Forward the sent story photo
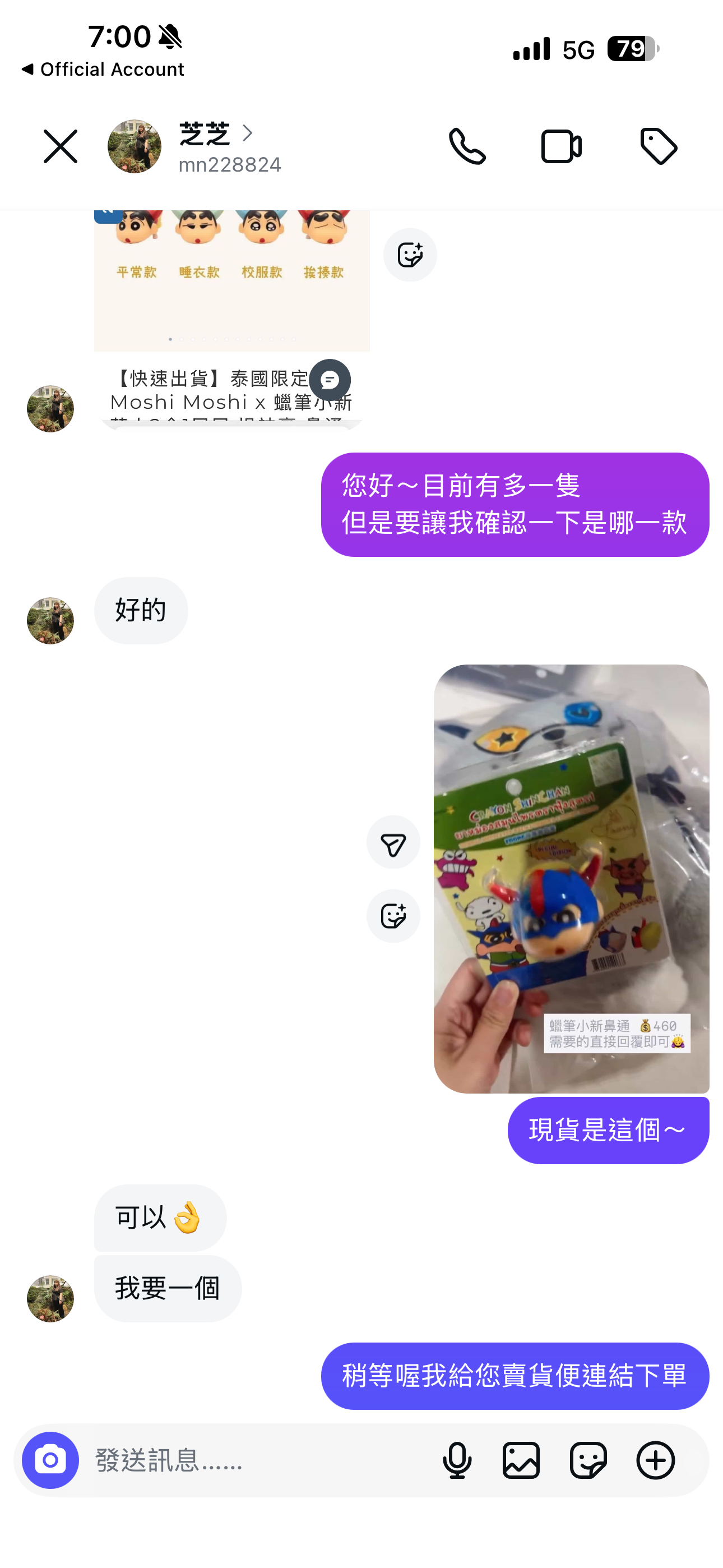Image resolution: width=723 pixels, height=1568 pixels. (393, 842)
